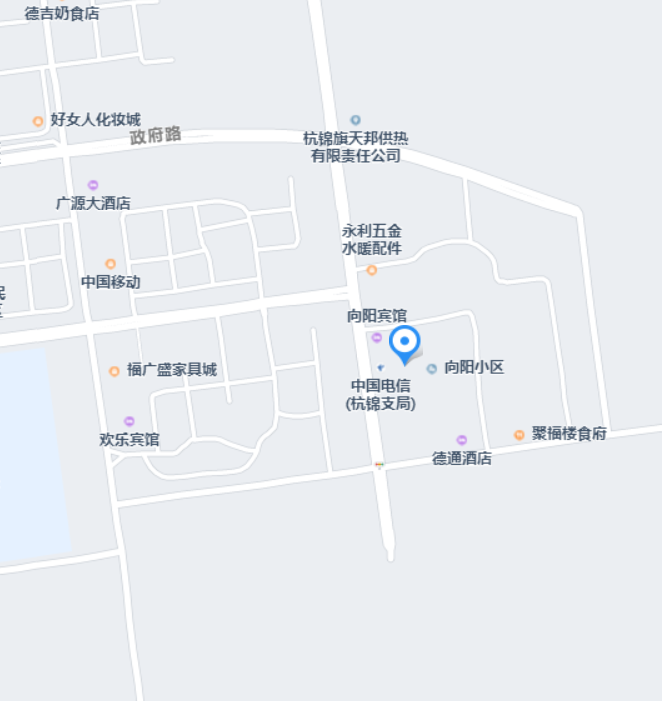The image size is (662, 701).
Task: Select the 欢乐宾馆 map marker
Action: (129, 421)
